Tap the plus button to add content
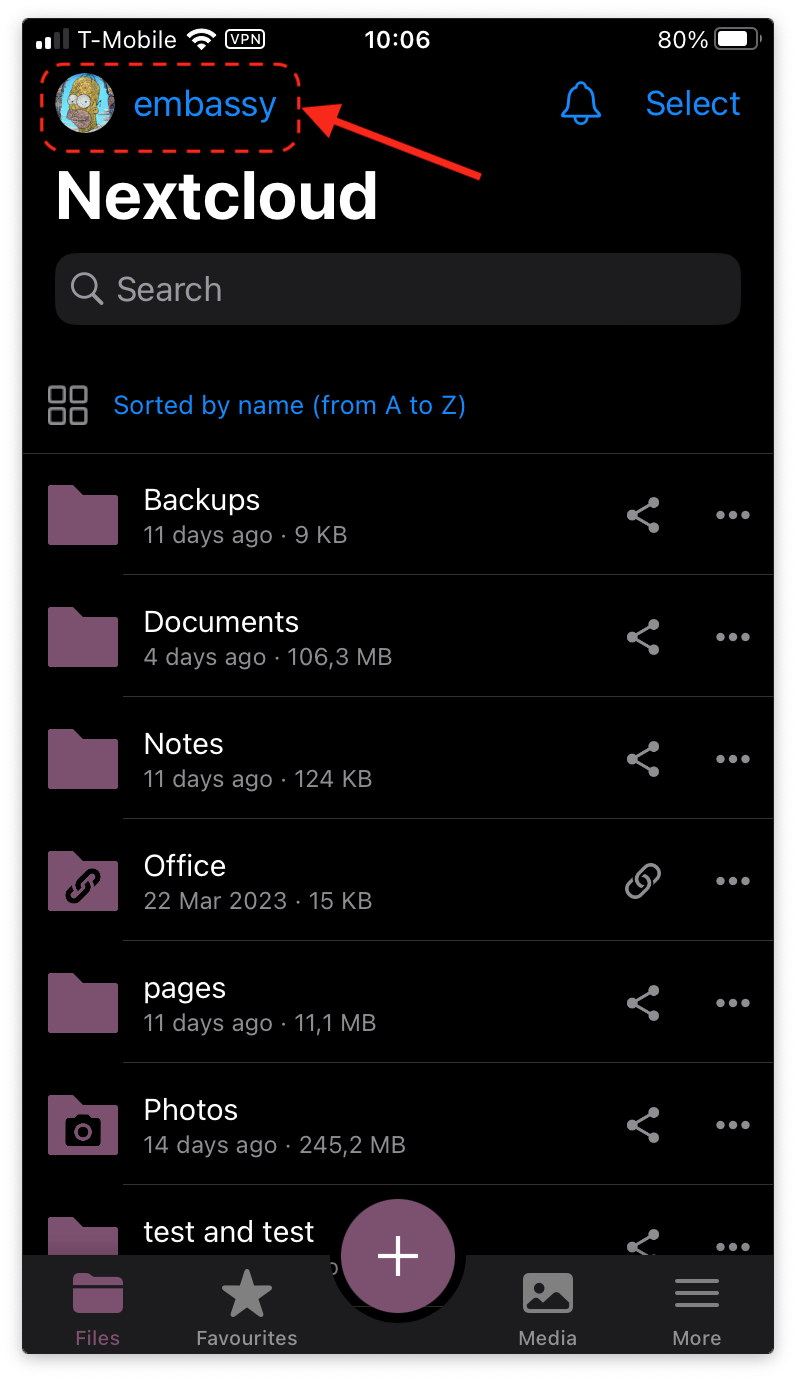 click(x=397, y=1254)
